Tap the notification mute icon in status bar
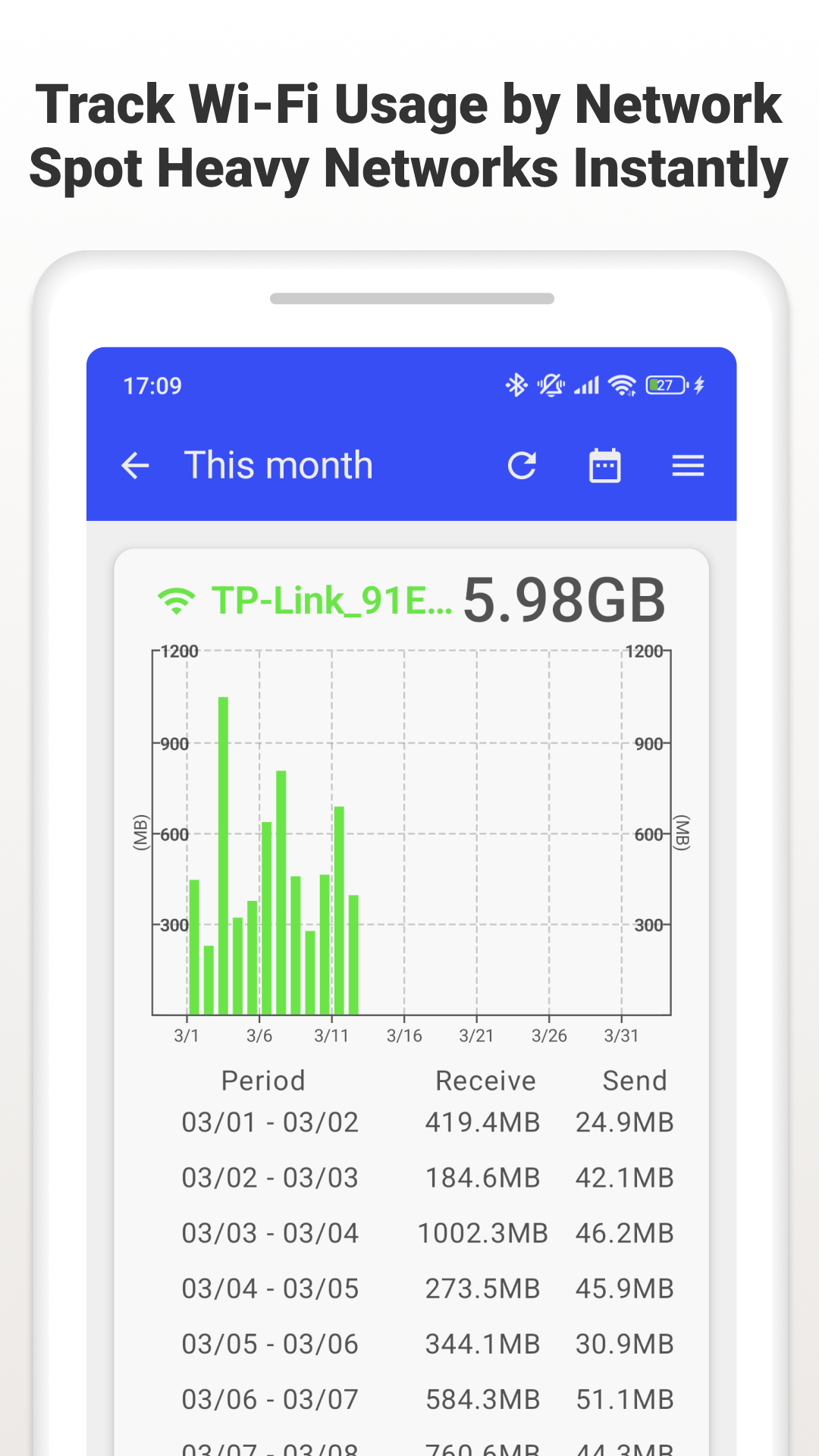Screen dimensions: 819x1456 (x=550, y=385)
